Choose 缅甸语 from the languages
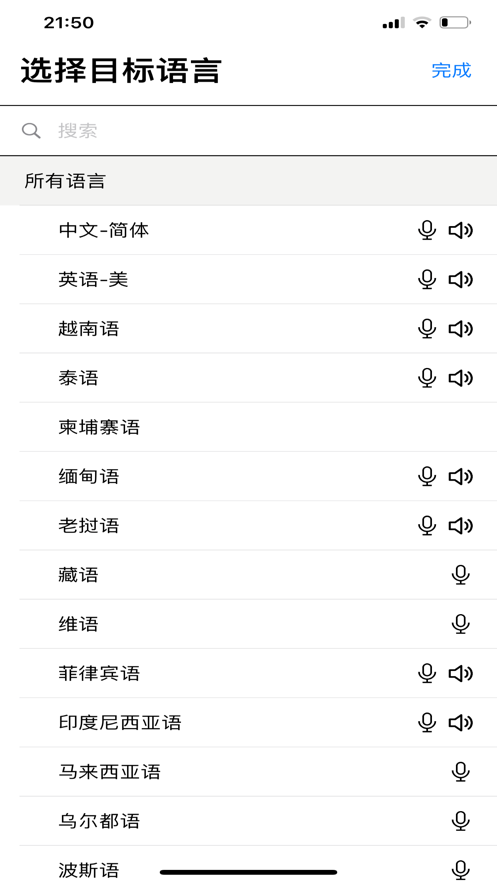Screen dimensions: 497x883 click(258, 476)
